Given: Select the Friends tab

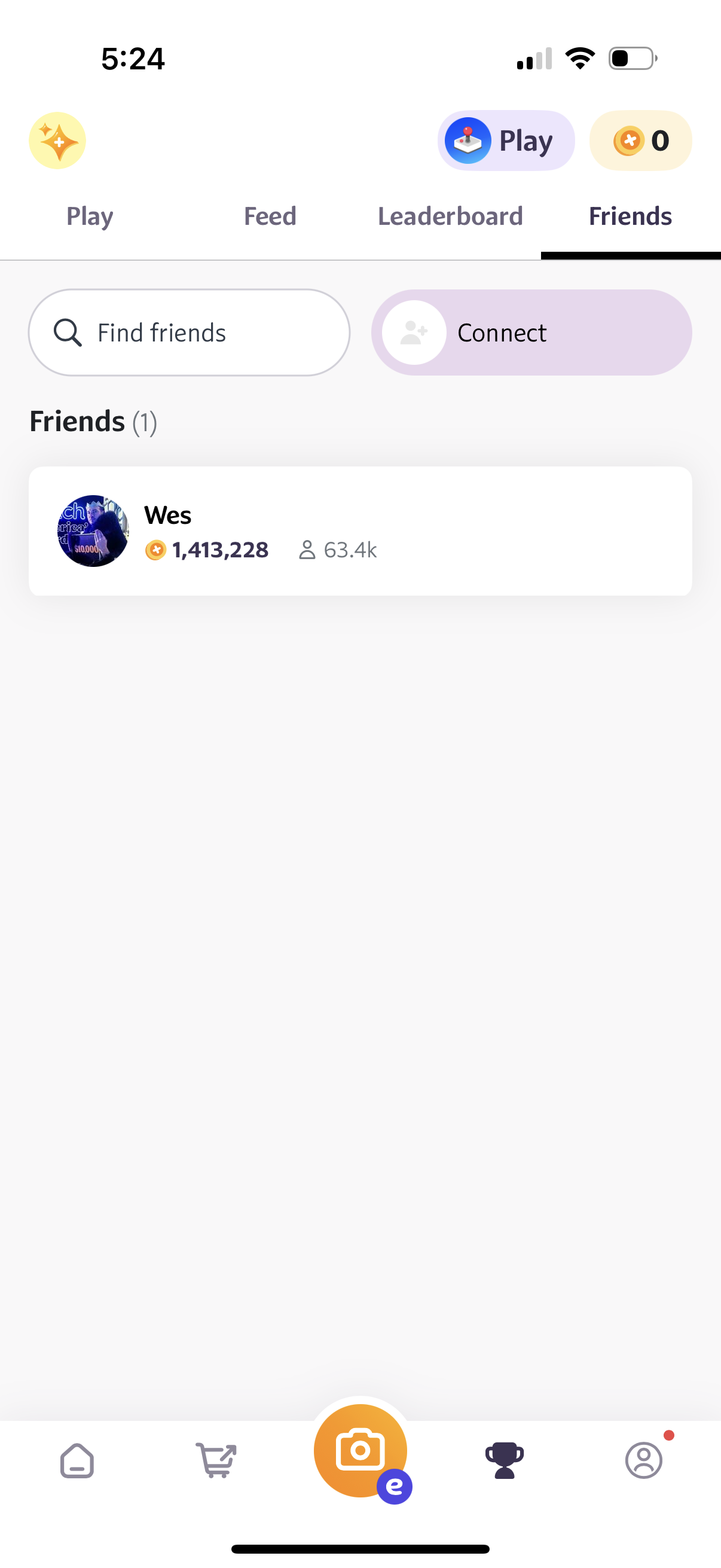Looking at the screenshot, I should click(x=629, y=216).
